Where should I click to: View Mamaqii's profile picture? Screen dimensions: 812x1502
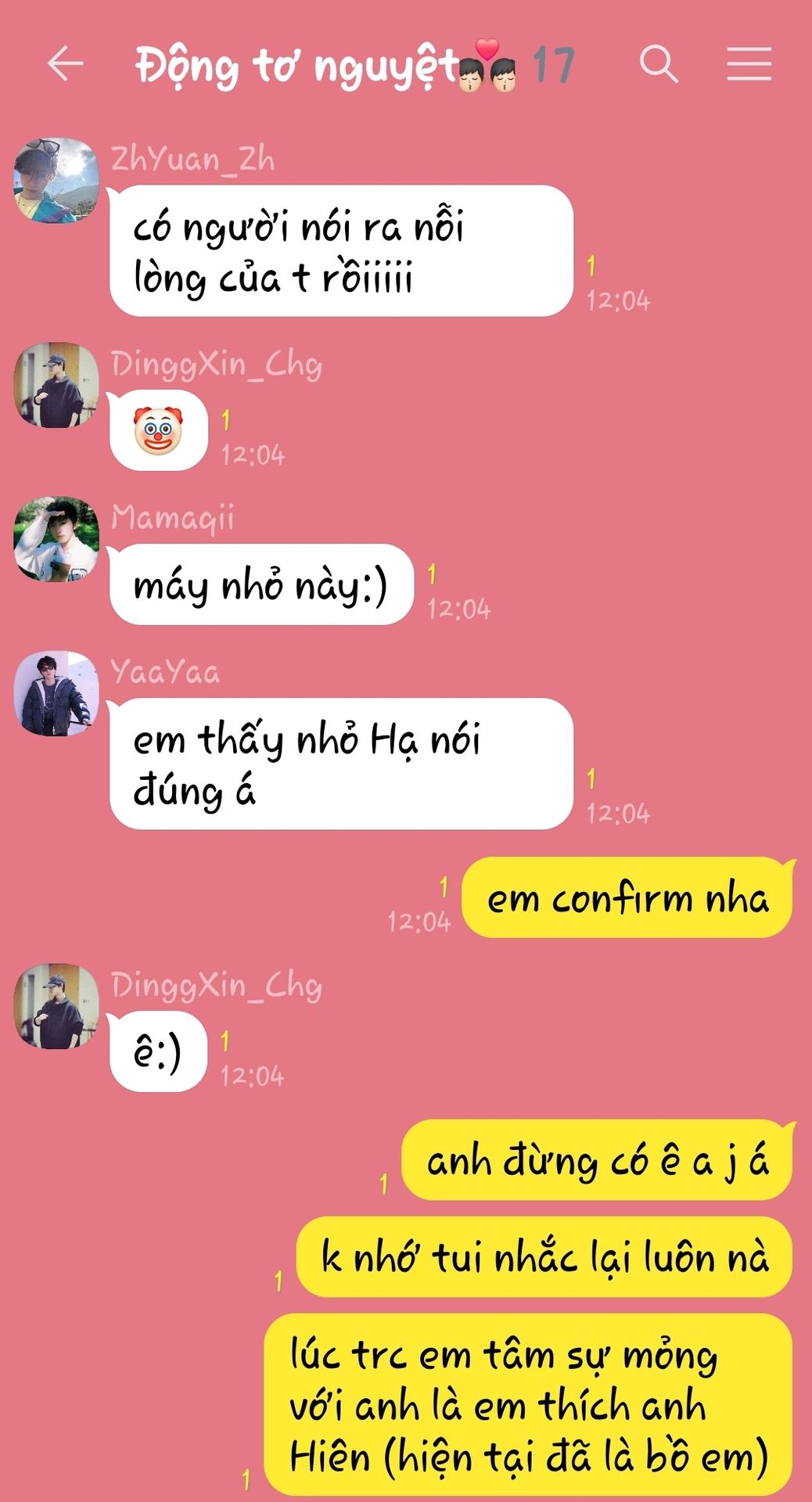click(x=56, y=539)
